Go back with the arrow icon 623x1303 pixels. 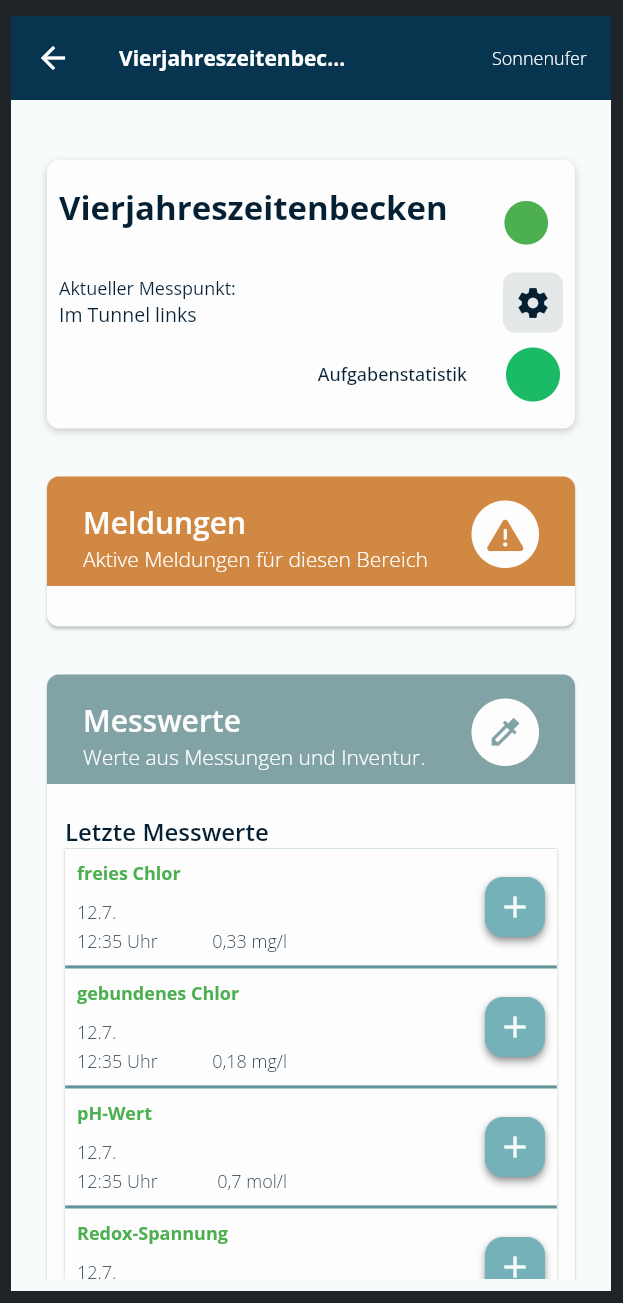[53, 58]
